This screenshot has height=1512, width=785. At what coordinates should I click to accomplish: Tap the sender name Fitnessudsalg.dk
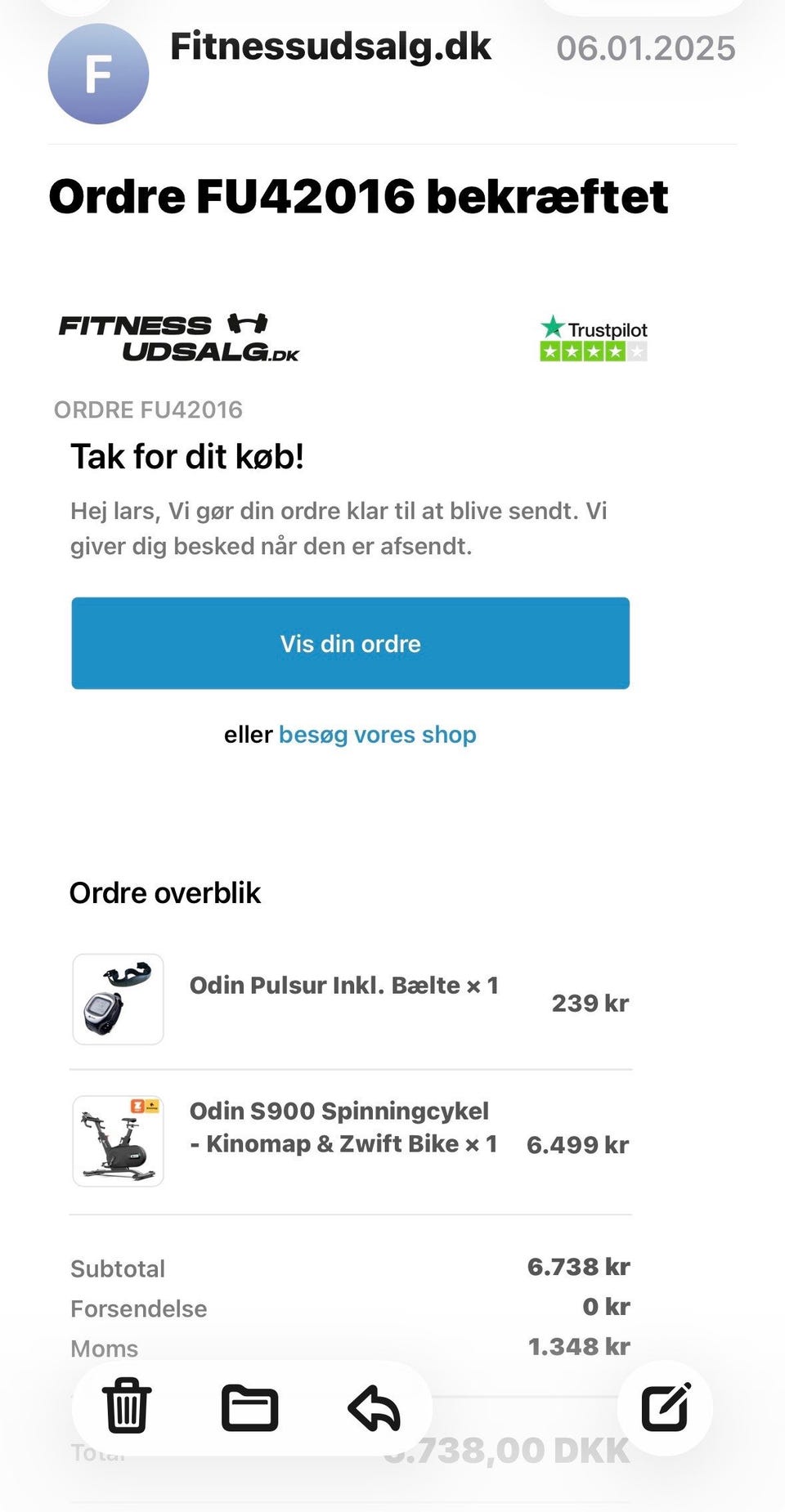330,47
